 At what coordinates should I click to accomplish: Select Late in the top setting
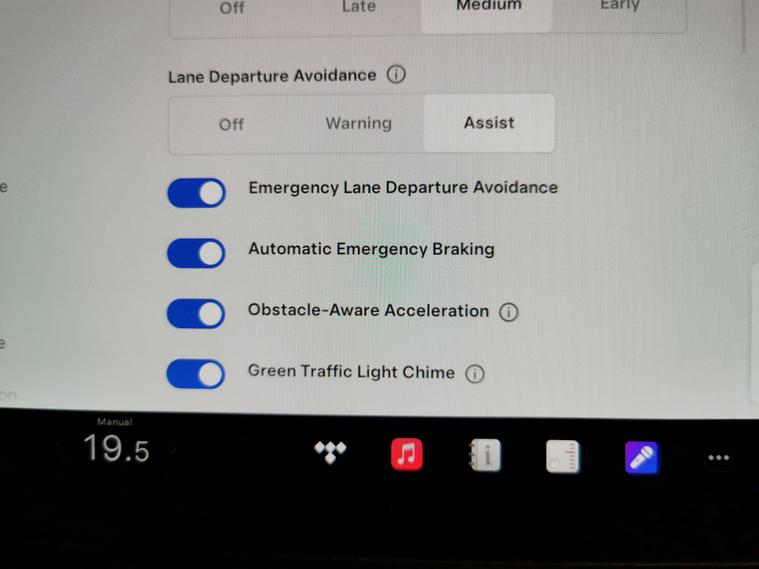[358, 8]
